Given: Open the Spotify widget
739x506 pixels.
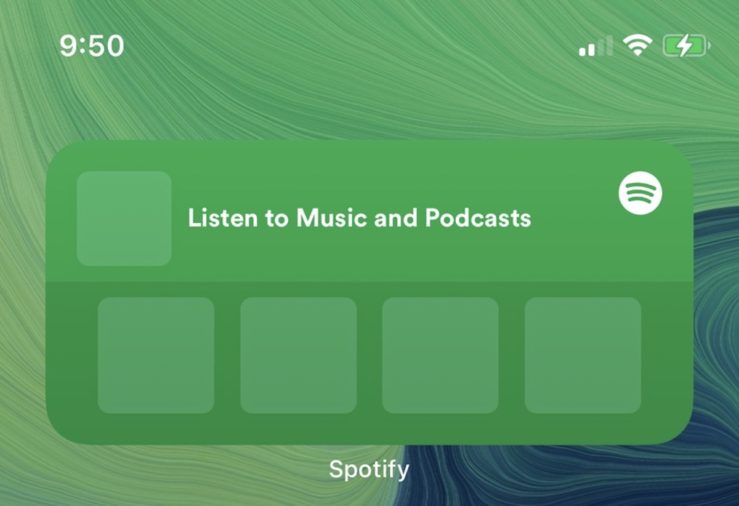Looking at the screenshot, I should click(x=368, y=292).
